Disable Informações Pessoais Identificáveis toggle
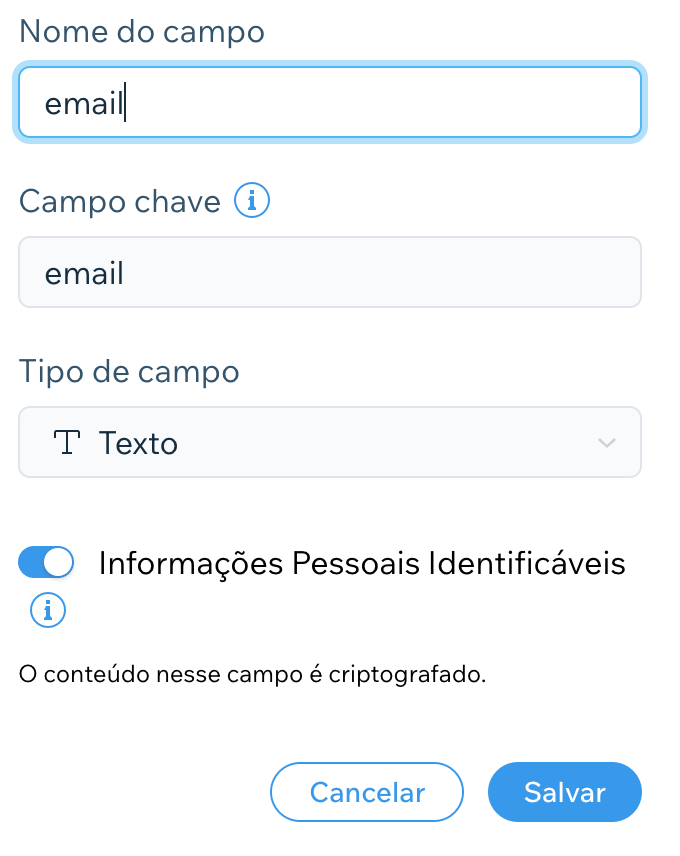 47,563
